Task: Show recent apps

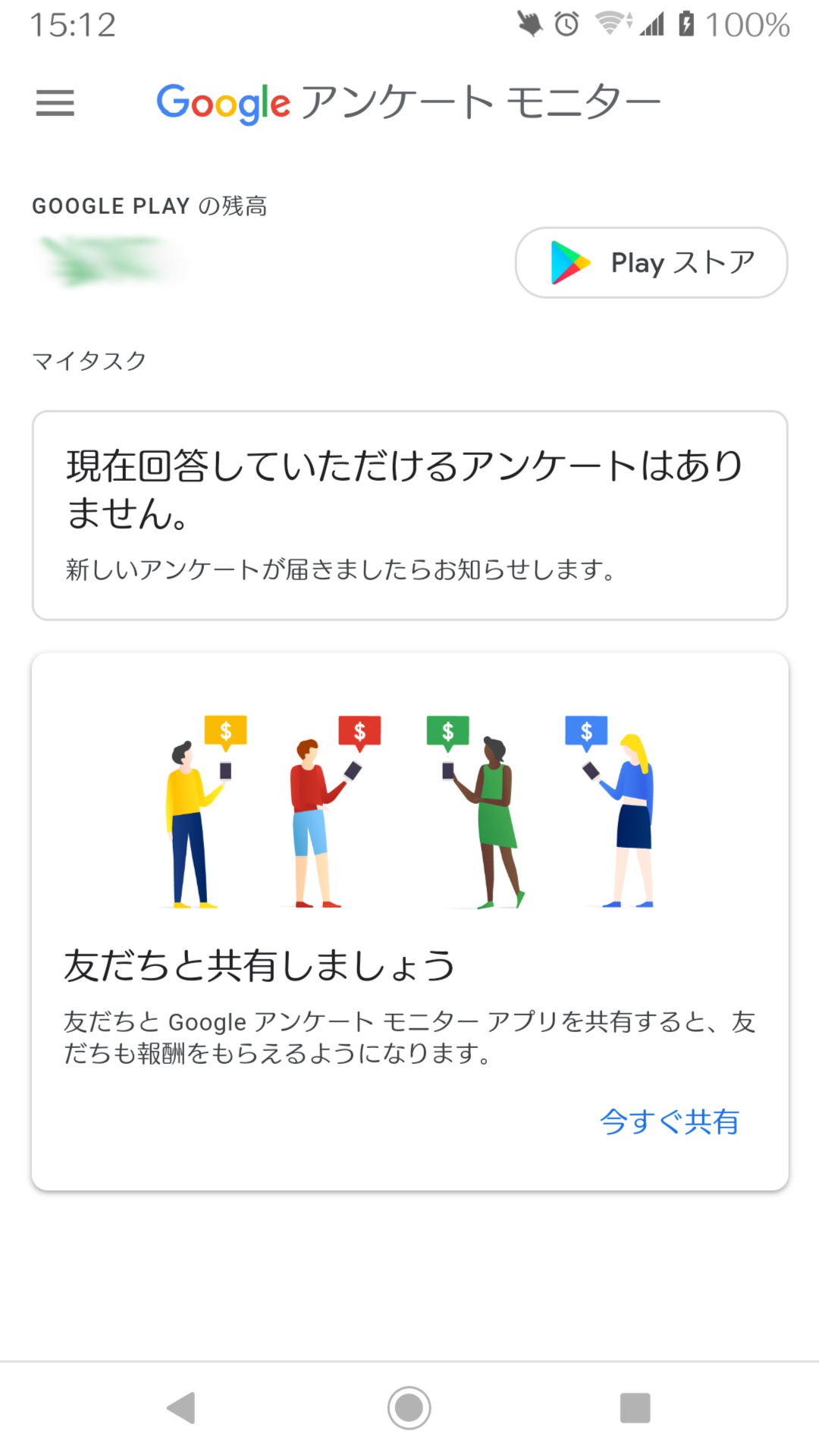Action: [x=635, y=1408]
